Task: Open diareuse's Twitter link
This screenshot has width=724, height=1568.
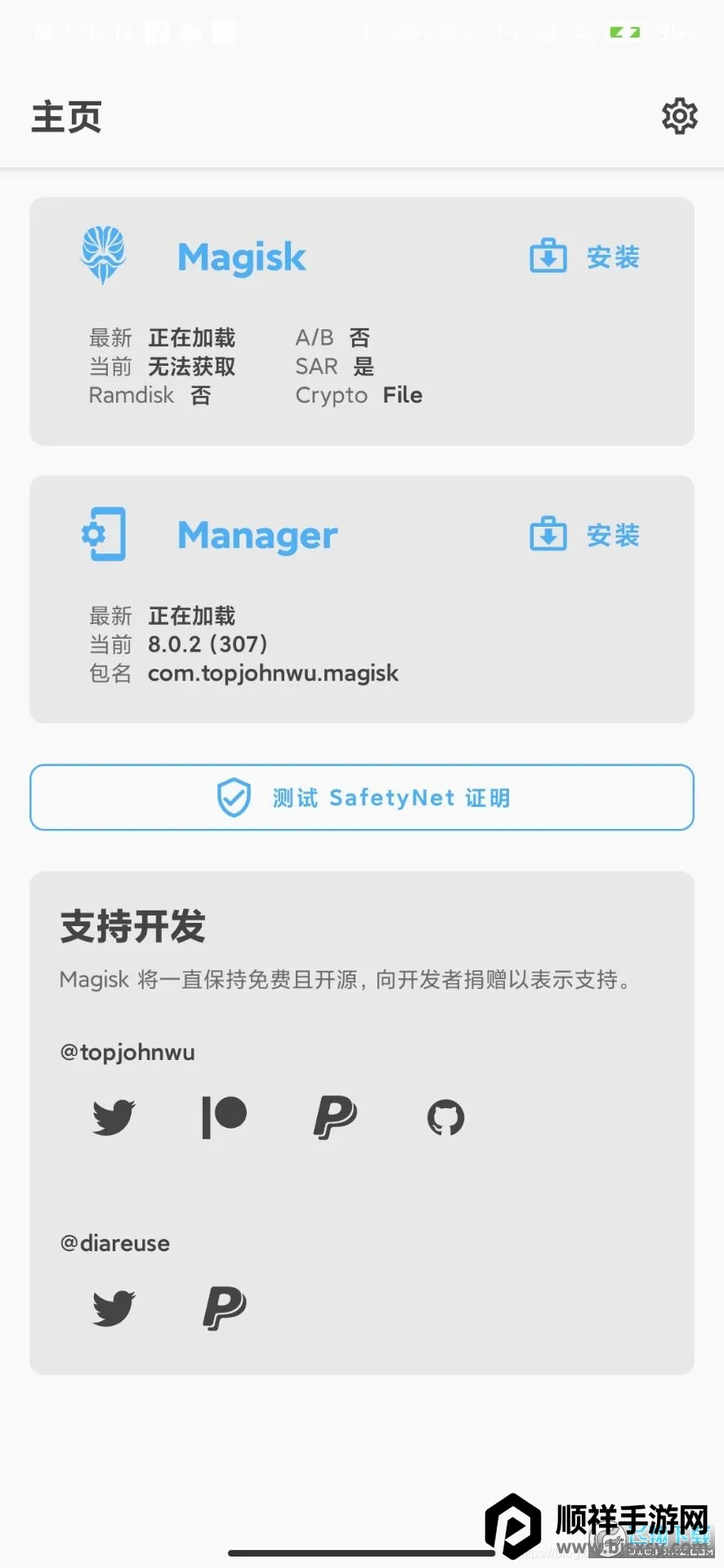Action: (x=114, y=1308)
